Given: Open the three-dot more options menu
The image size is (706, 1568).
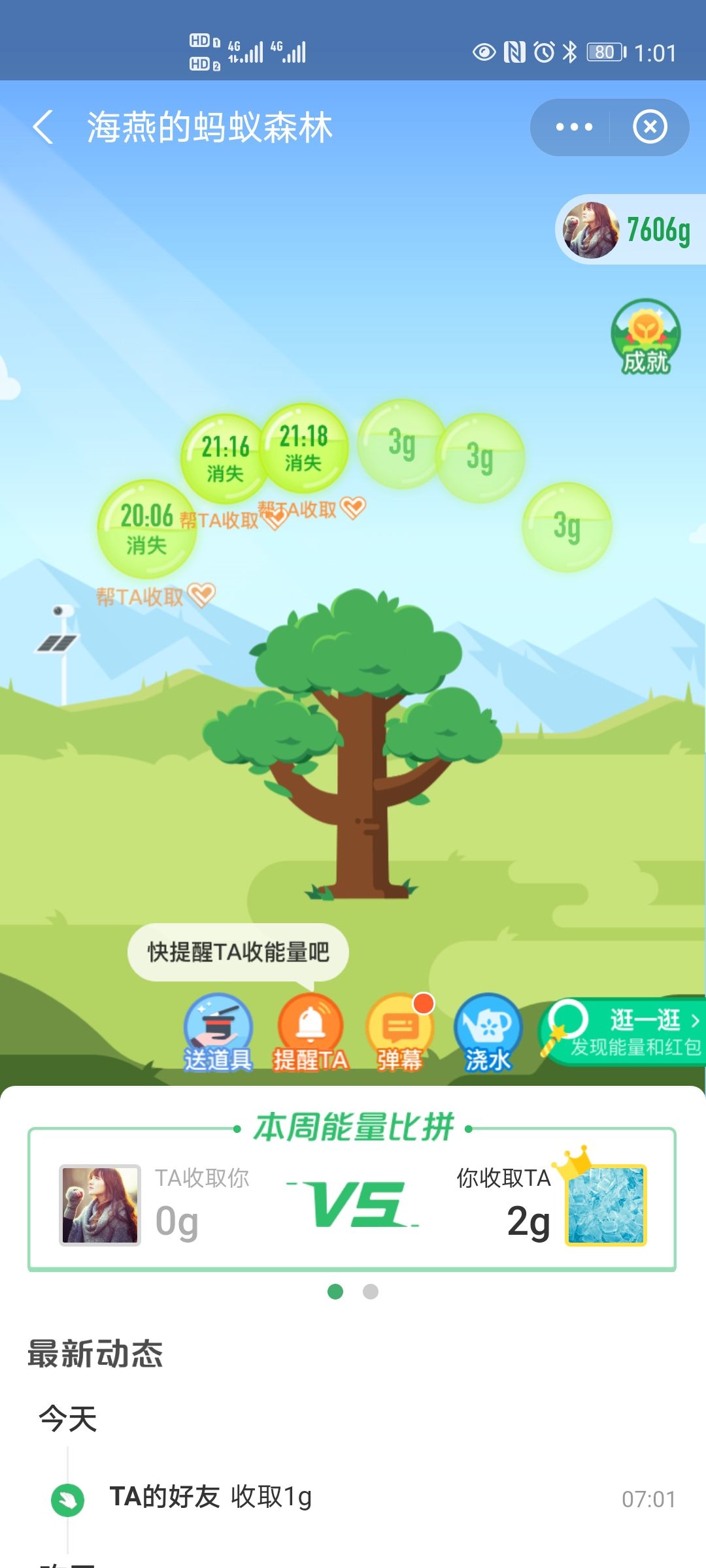Looking at the screenshot, I should click(x=573, y=127).
